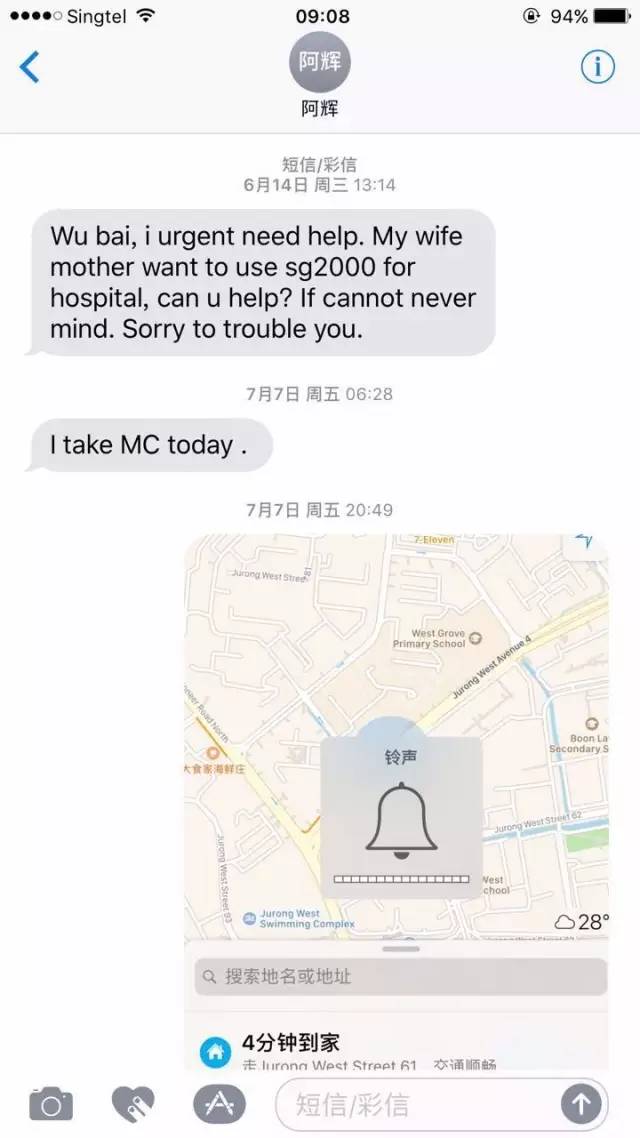Open contact 阿辉 avatar at top

click(x=320, y=62)
